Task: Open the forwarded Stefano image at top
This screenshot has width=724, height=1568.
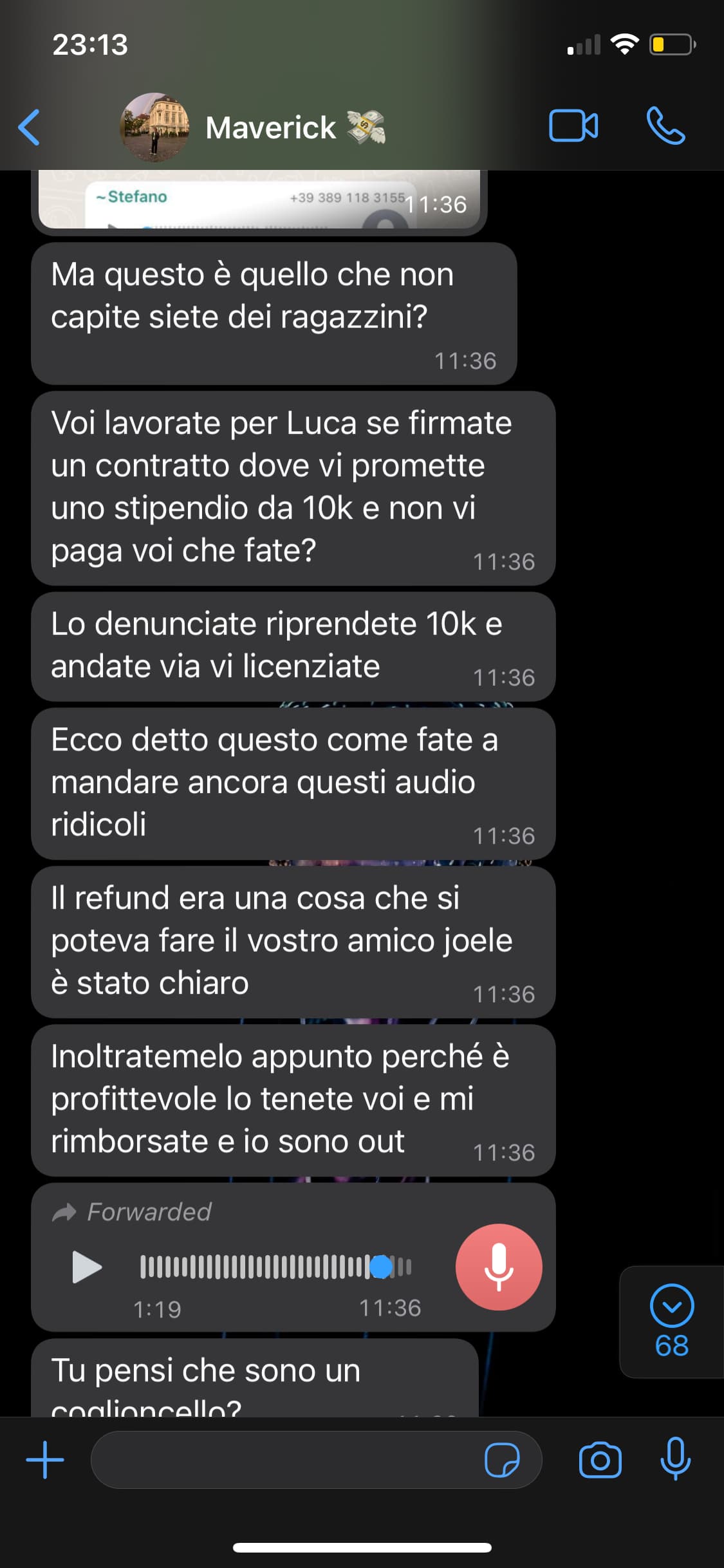Action: click(x=259, y=200)
